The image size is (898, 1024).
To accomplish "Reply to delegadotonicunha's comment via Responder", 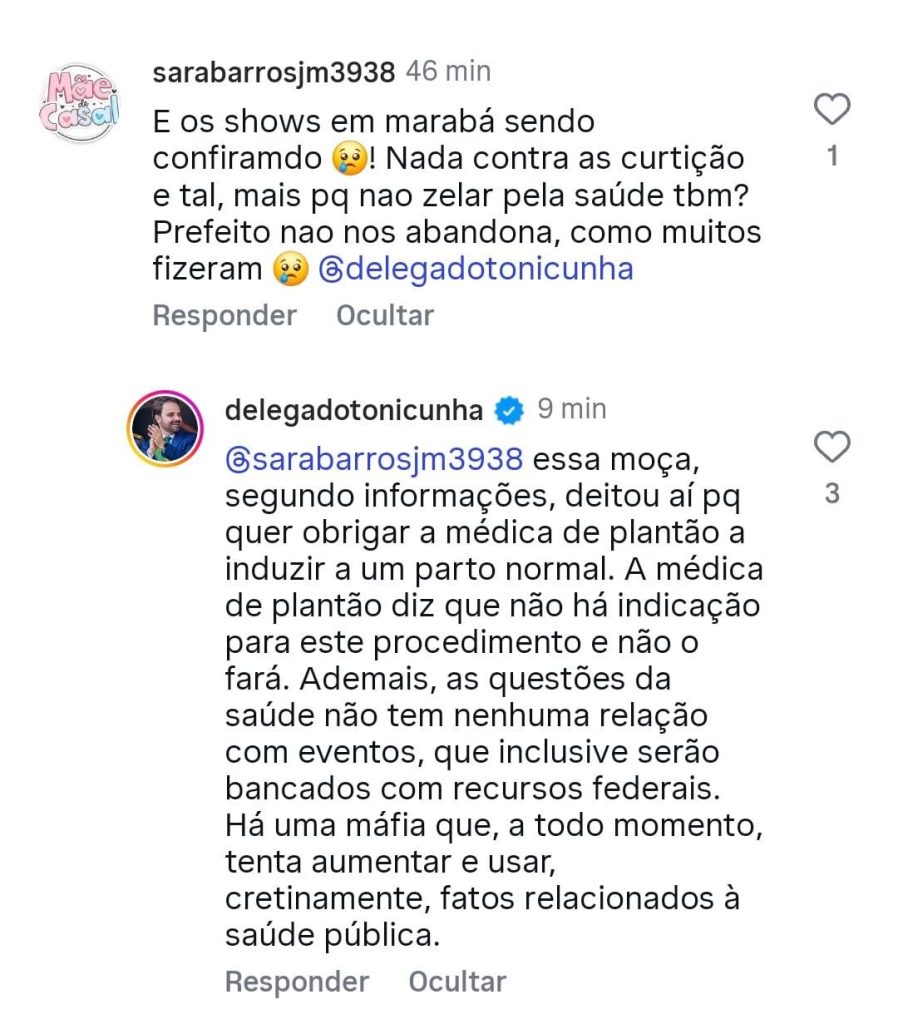I will pos(296,982).
